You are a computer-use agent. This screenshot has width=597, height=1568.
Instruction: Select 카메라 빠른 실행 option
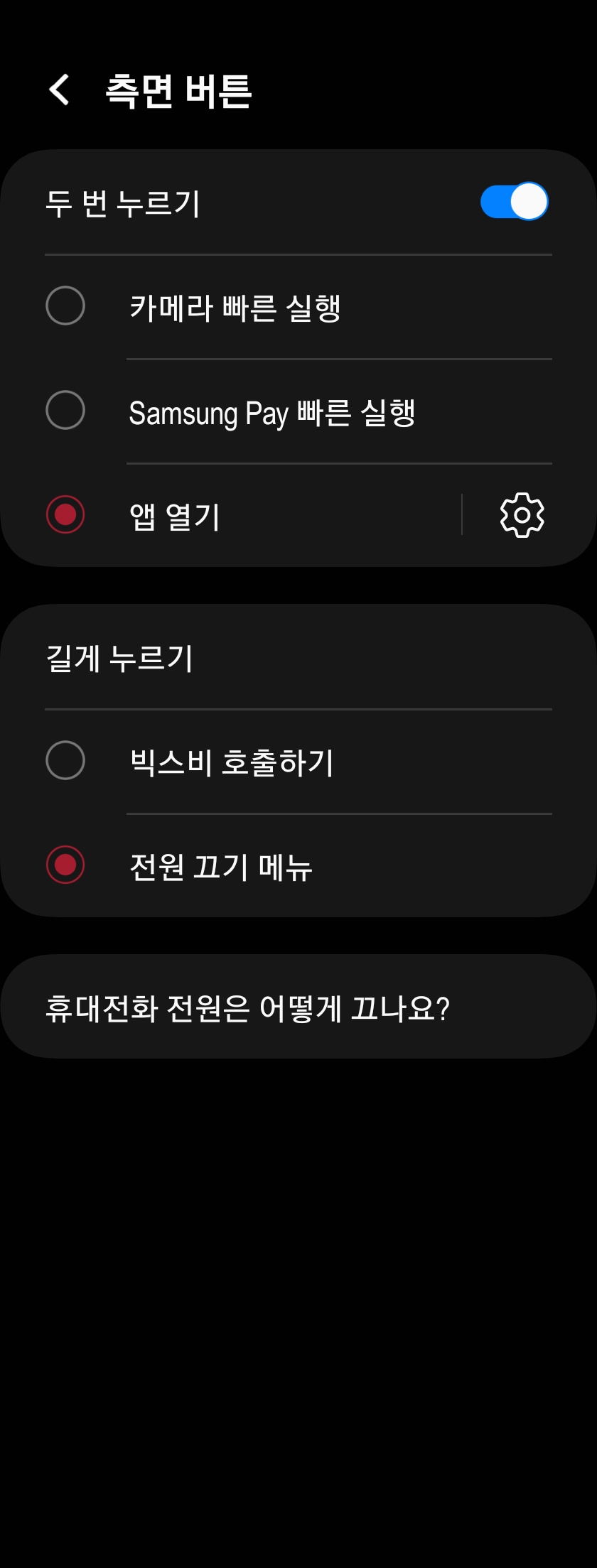pos(65,306)
